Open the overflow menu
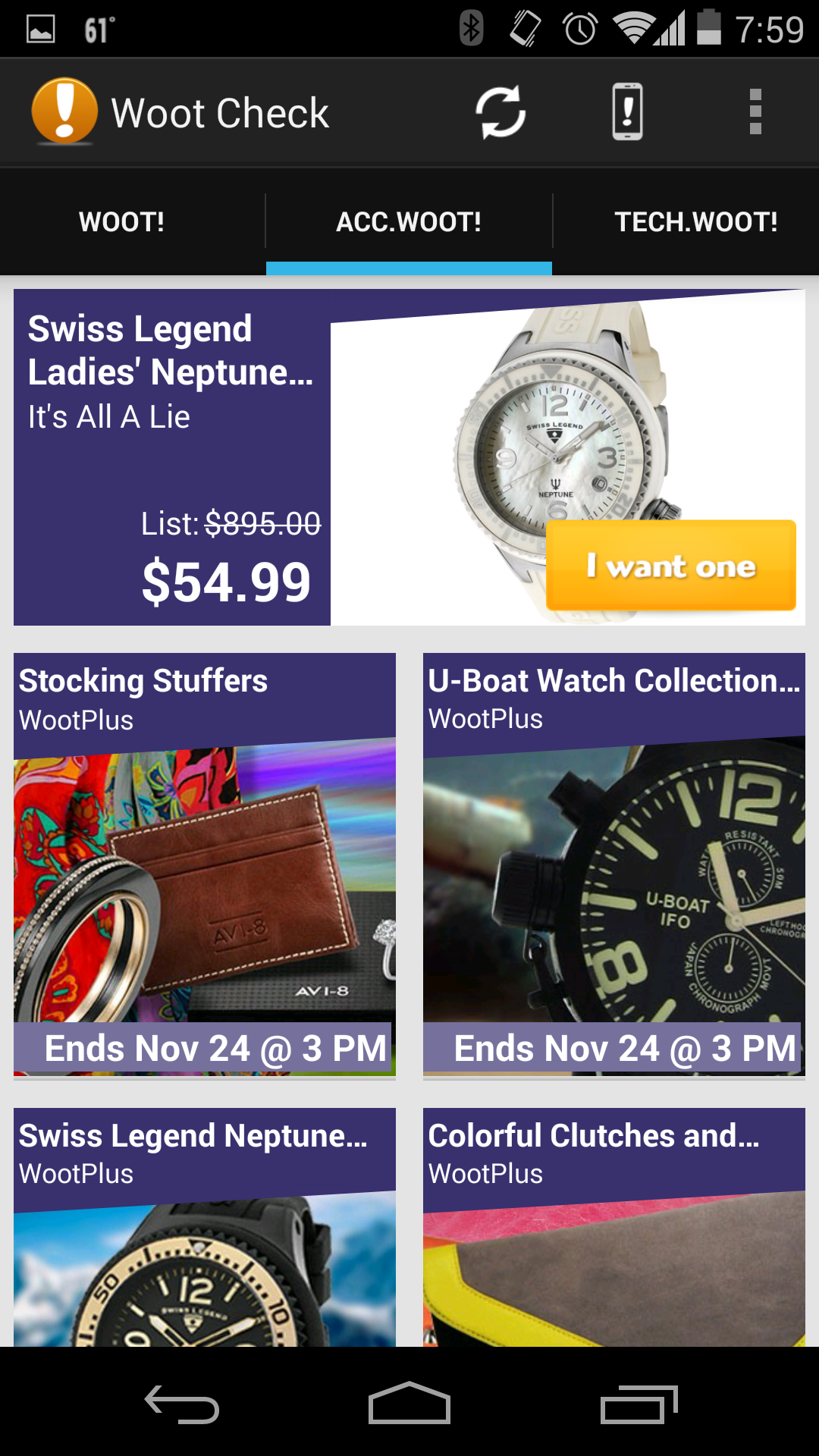The width and height of the screenshot is (819, 1456). (755, 112)
